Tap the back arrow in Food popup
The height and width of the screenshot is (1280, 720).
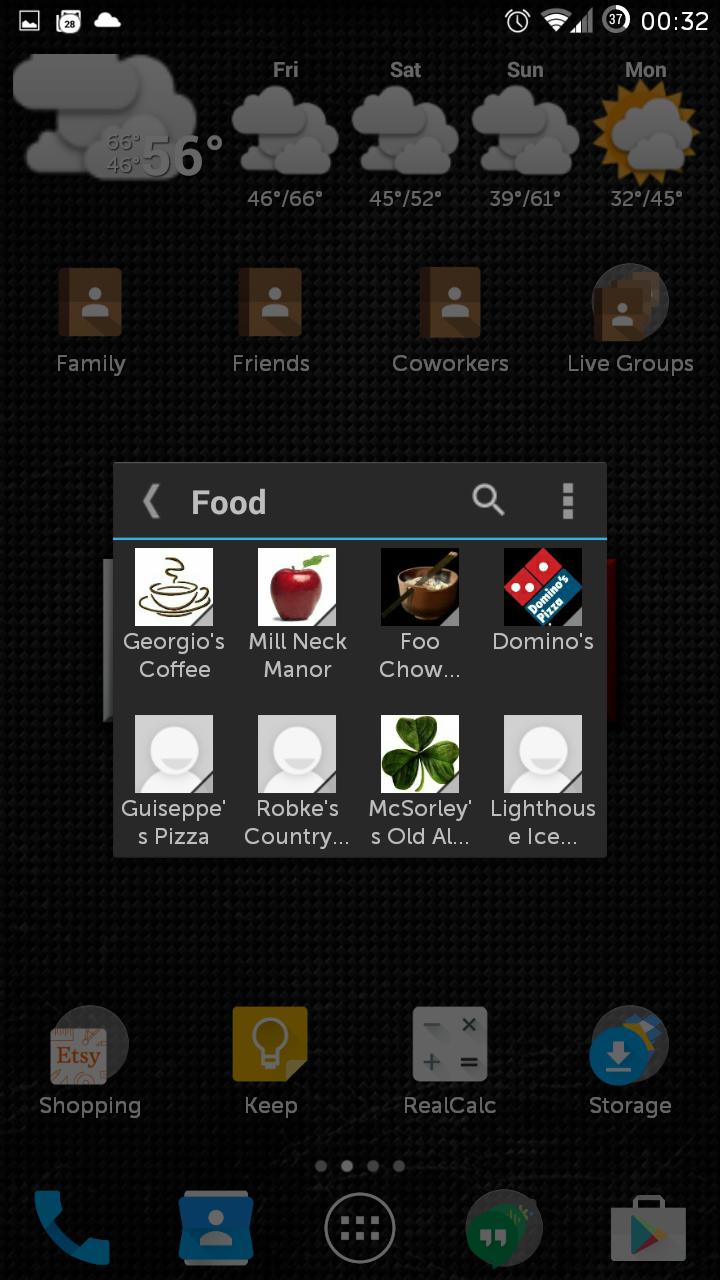[152, 501]
